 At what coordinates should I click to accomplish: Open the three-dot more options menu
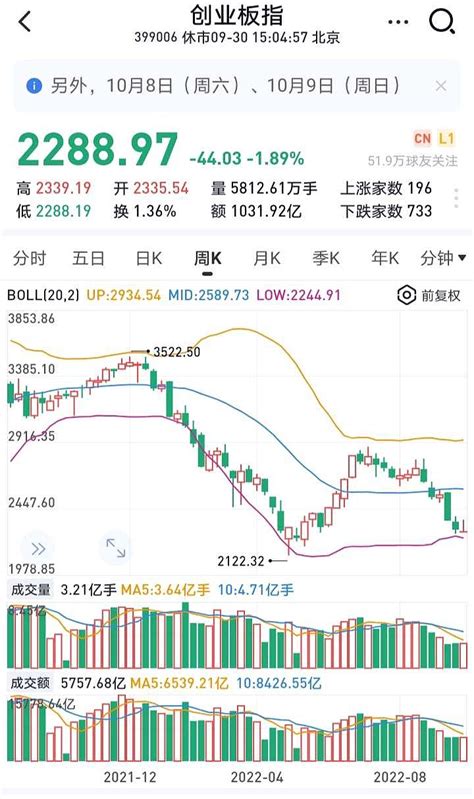[x=398, y=22]
